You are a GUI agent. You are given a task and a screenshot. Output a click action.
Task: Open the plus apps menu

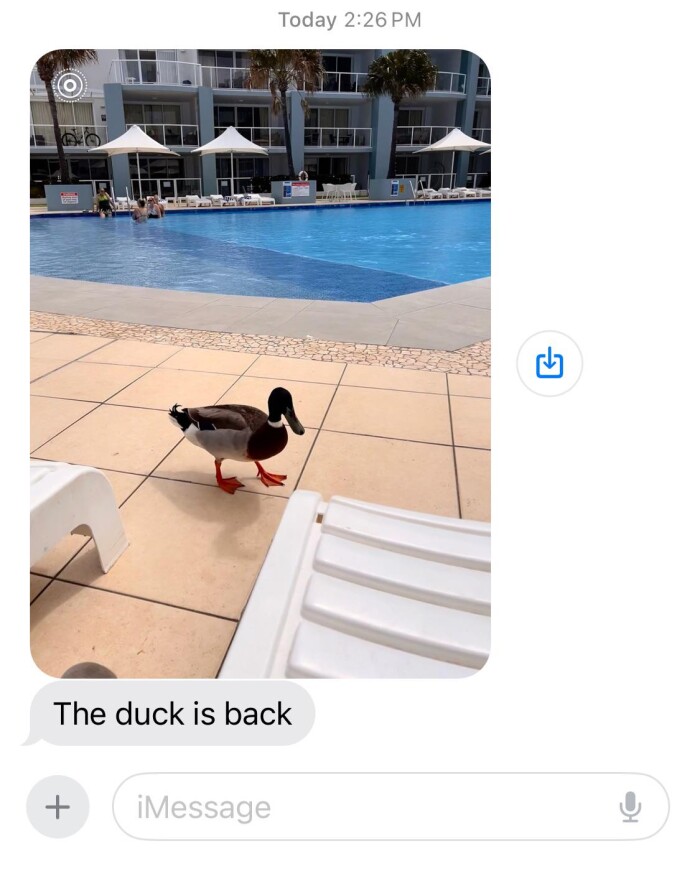coord(58,806)
